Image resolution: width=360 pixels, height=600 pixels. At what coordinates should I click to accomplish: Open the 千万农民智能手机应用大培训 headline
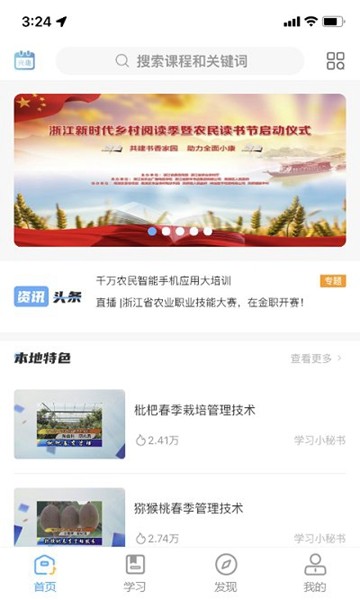click(163, 281)
